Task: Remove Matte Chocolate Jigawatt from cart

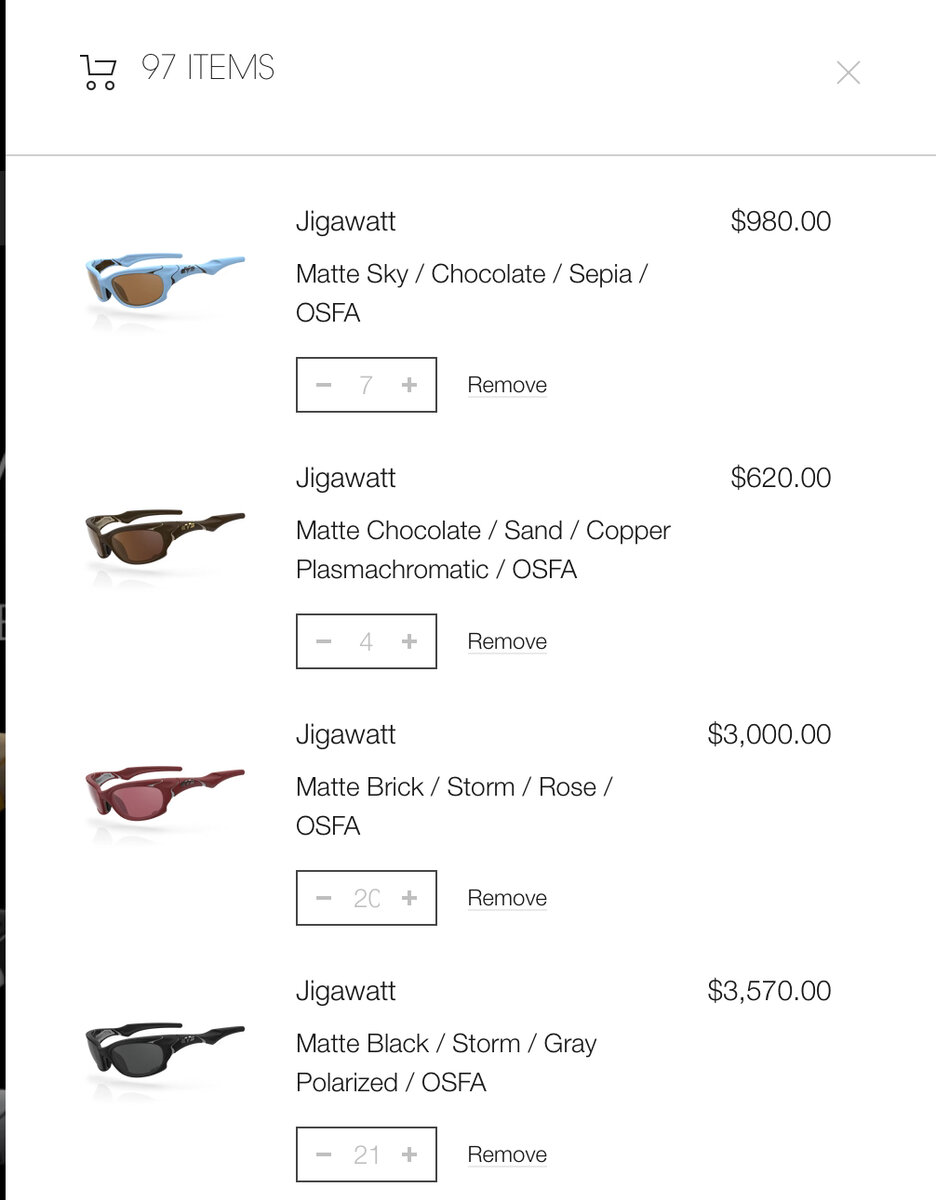Action: [x=507, y=642]
